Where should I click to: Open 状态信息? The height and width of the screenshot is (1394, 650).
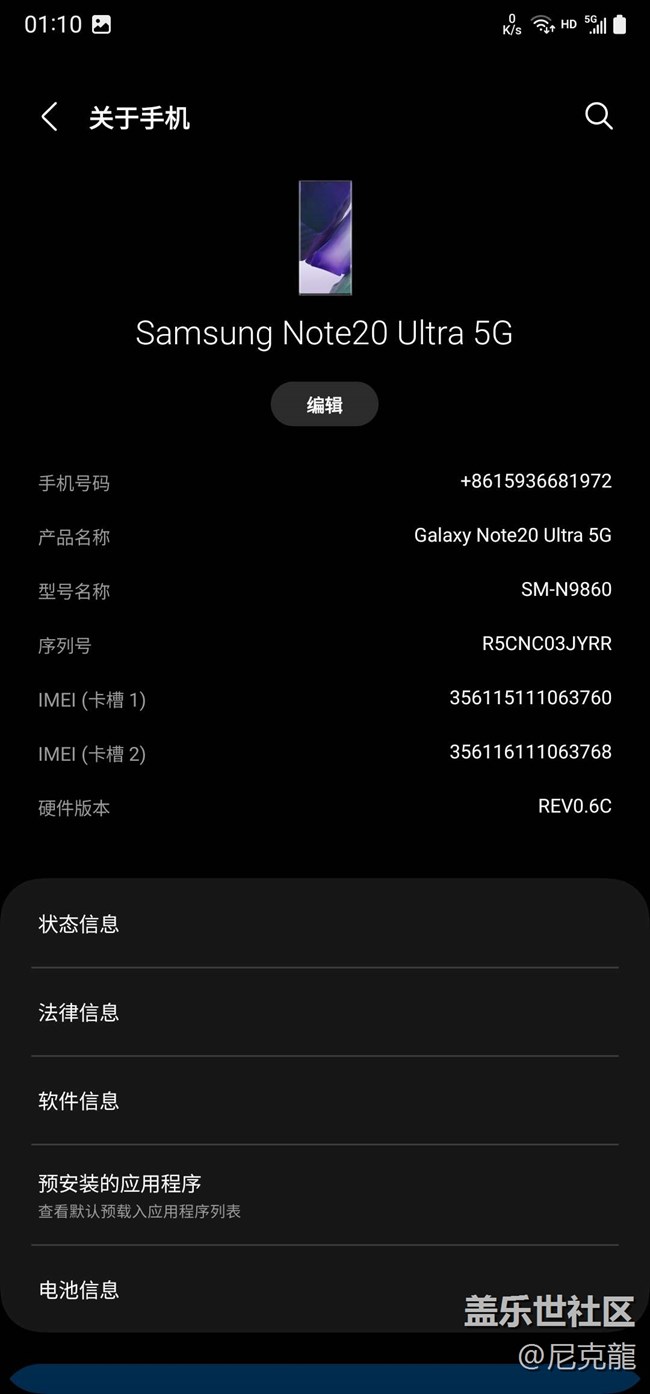click(x=324, y=924)
